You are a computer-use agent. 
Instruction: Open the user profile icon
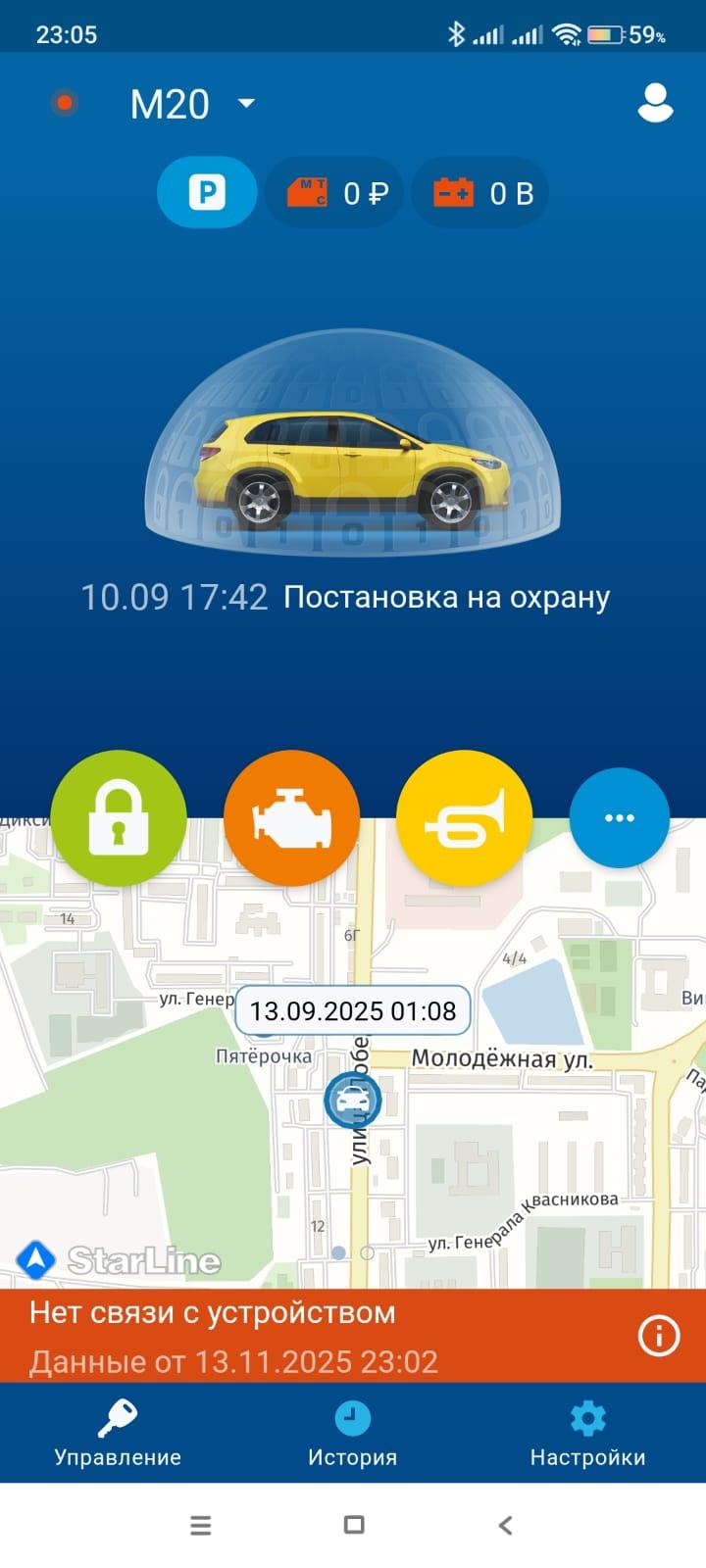pyautogui.click(x=655, y=103)
